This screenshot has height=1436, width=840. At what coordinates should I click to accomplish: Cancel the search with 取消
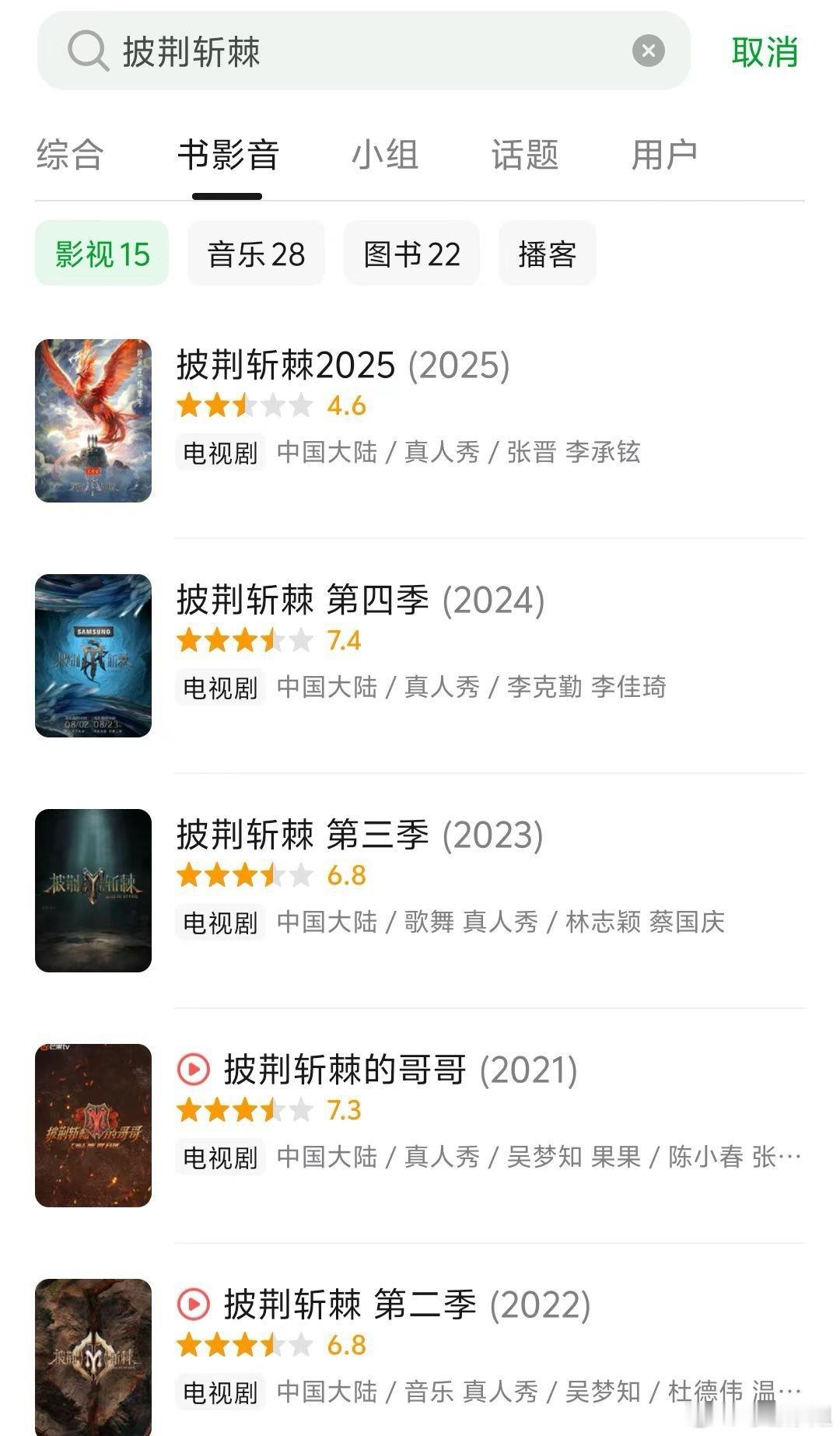pyautogui.click(x=765, y=52)
